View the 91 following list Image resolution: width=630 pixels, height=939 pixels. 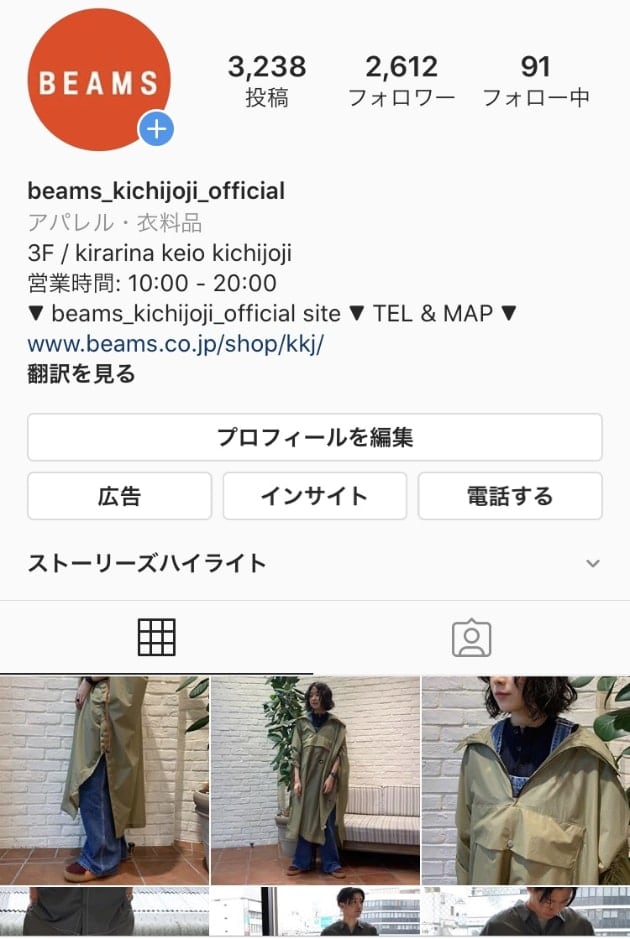click(x=535, y=80)
